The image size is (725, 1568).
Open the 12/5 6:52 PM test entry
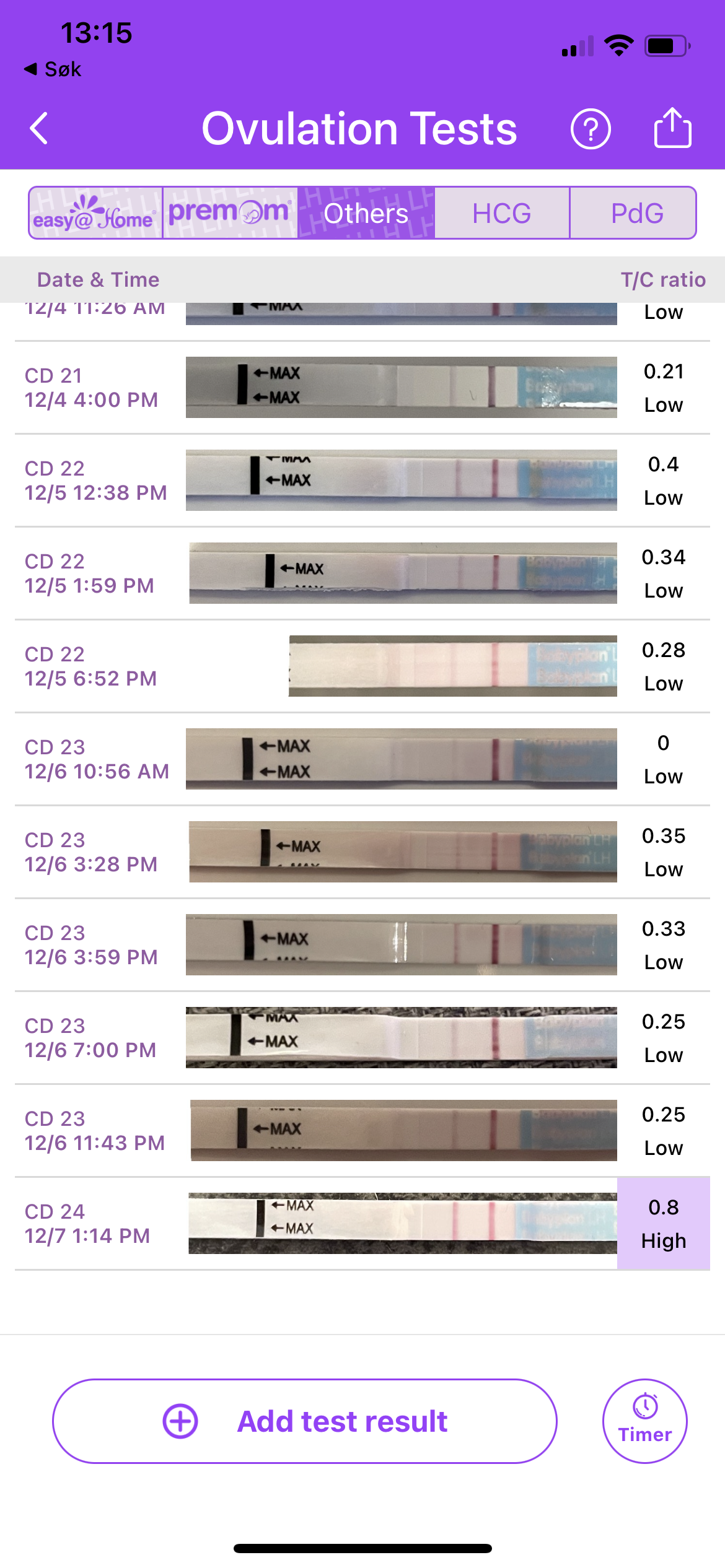(362, 666)
